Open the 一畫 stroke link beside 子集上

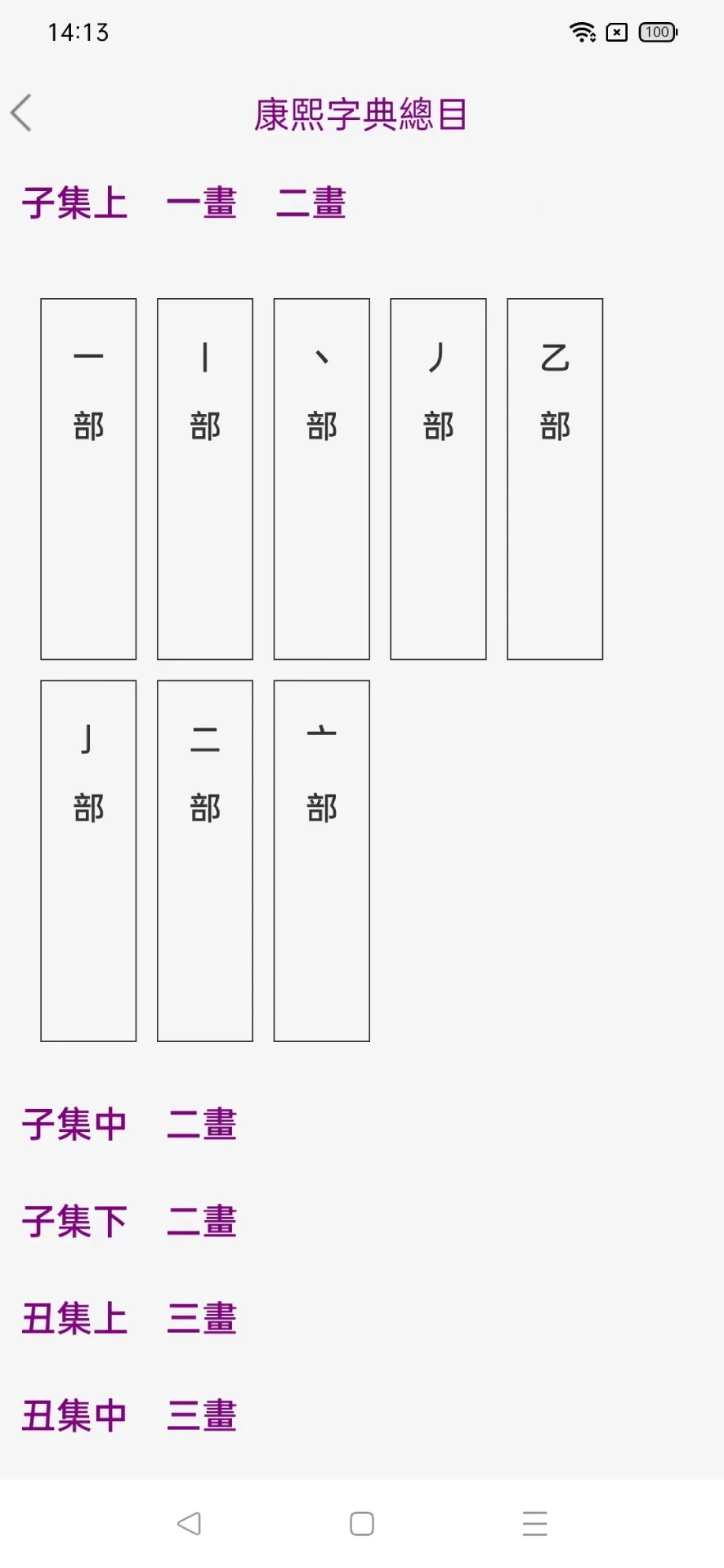[202, 204]
